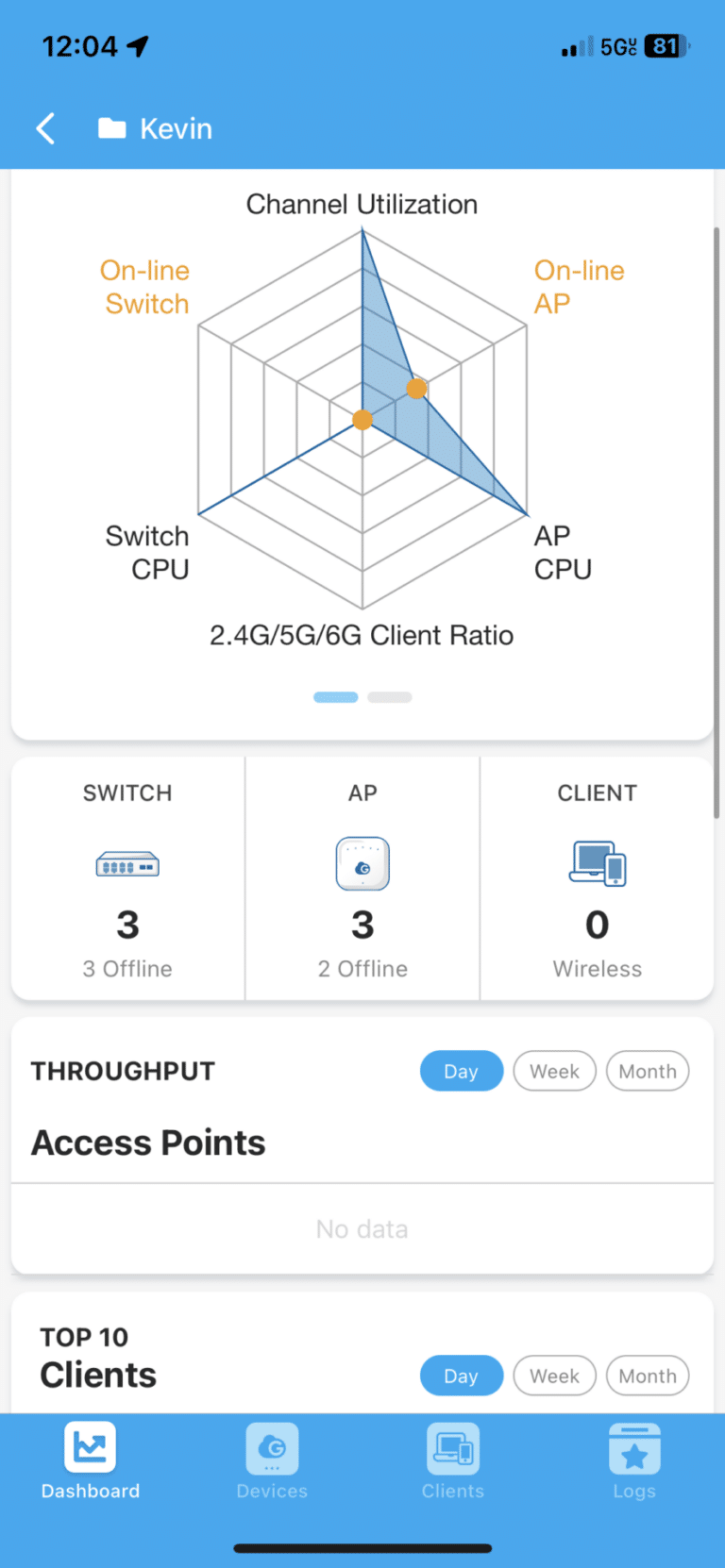This screenshot has height=1568, width=725.
Task: Open the AP summary card
Action: pyautogui.click(x=362, y=878)
